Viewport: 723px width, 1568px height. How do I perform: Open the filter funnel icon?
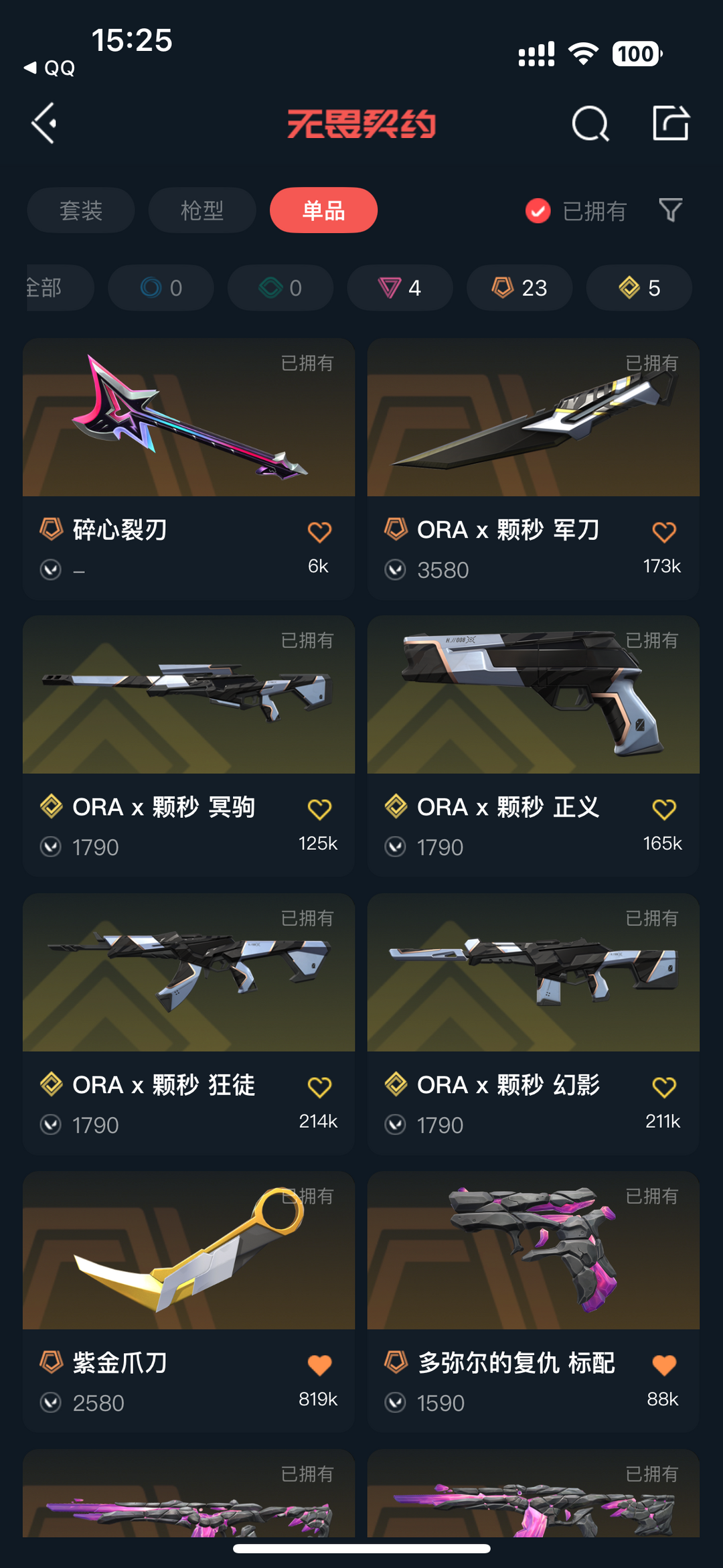coord(670,210)
